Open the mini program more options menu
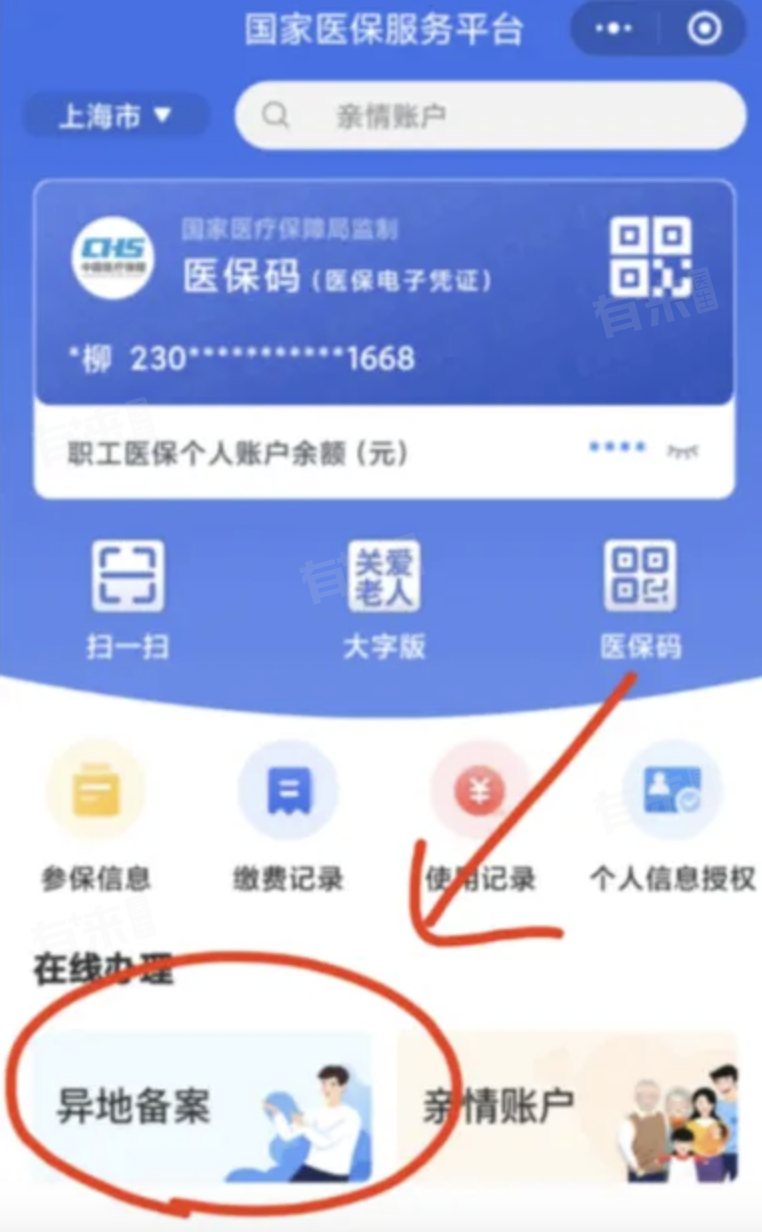This screenshot has height=1232, width=762. tap(613, 29)
